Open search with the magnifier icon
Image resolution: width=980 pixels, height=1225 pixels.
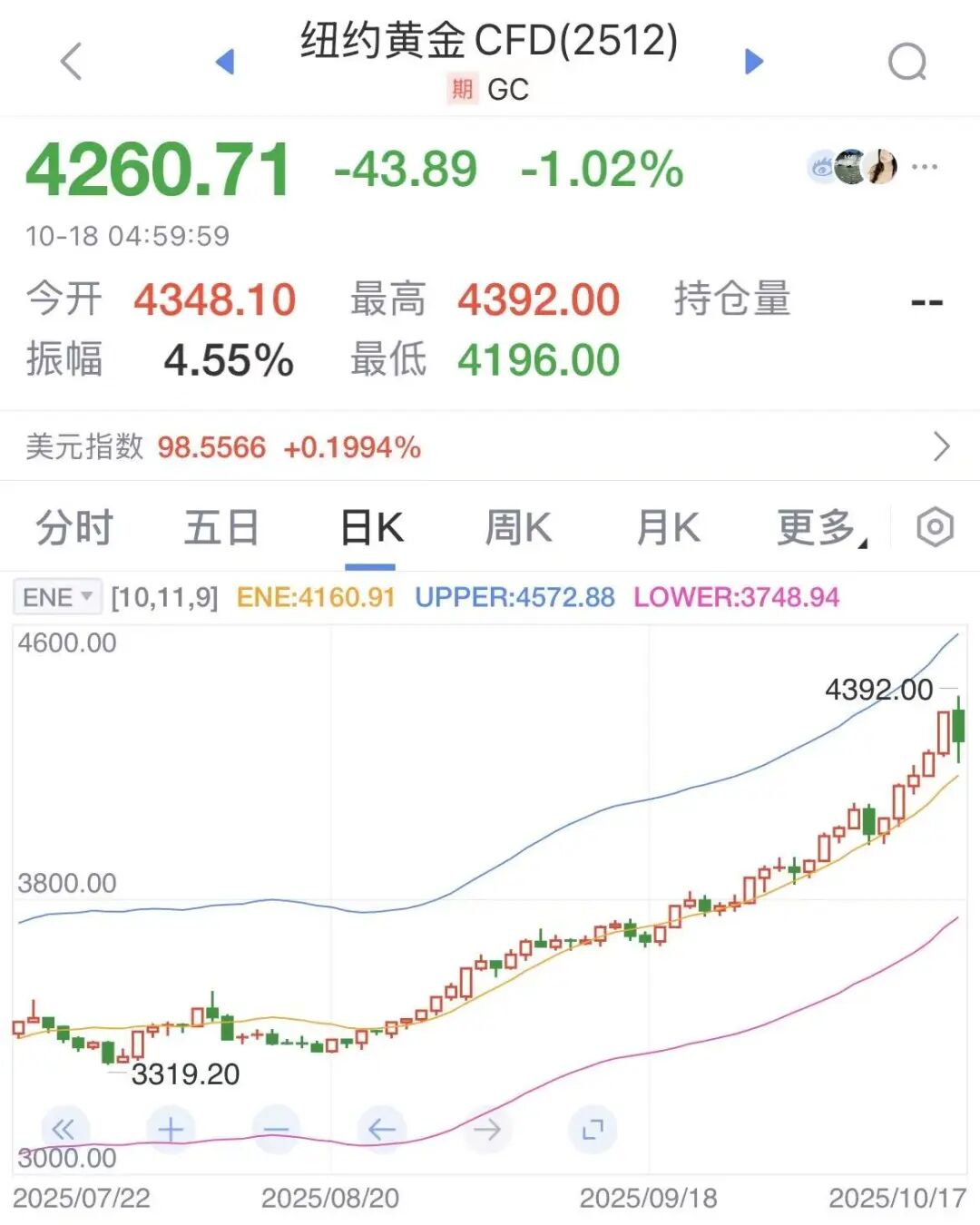click(906, 62)
